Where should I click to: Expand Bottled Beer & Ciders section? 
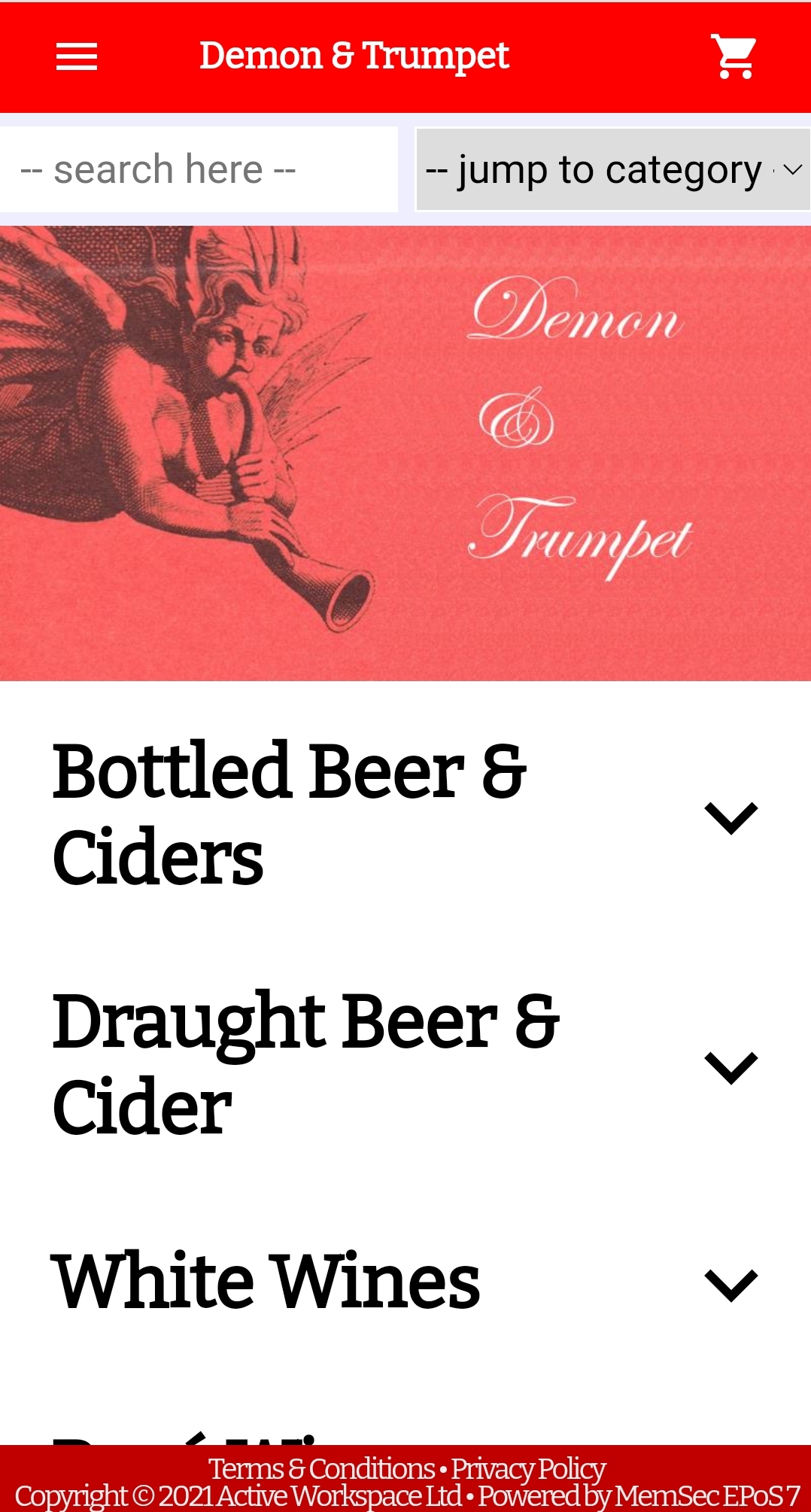coord(405,816)
